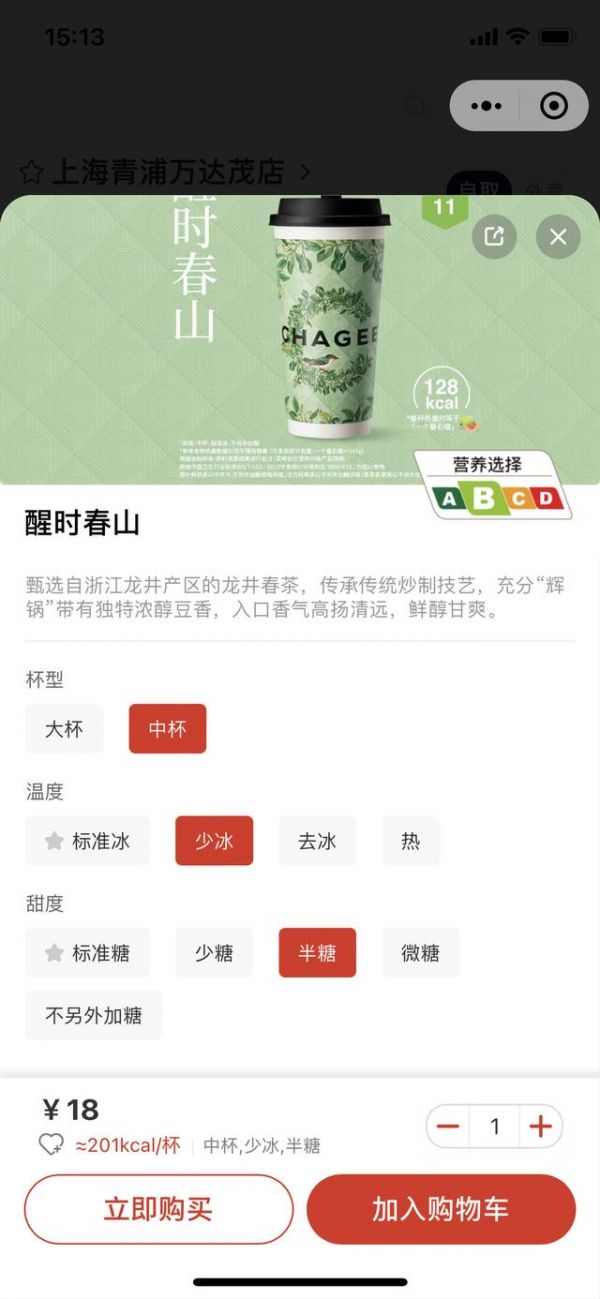Tap 立即购买 to buy now

coord(158,1209)
